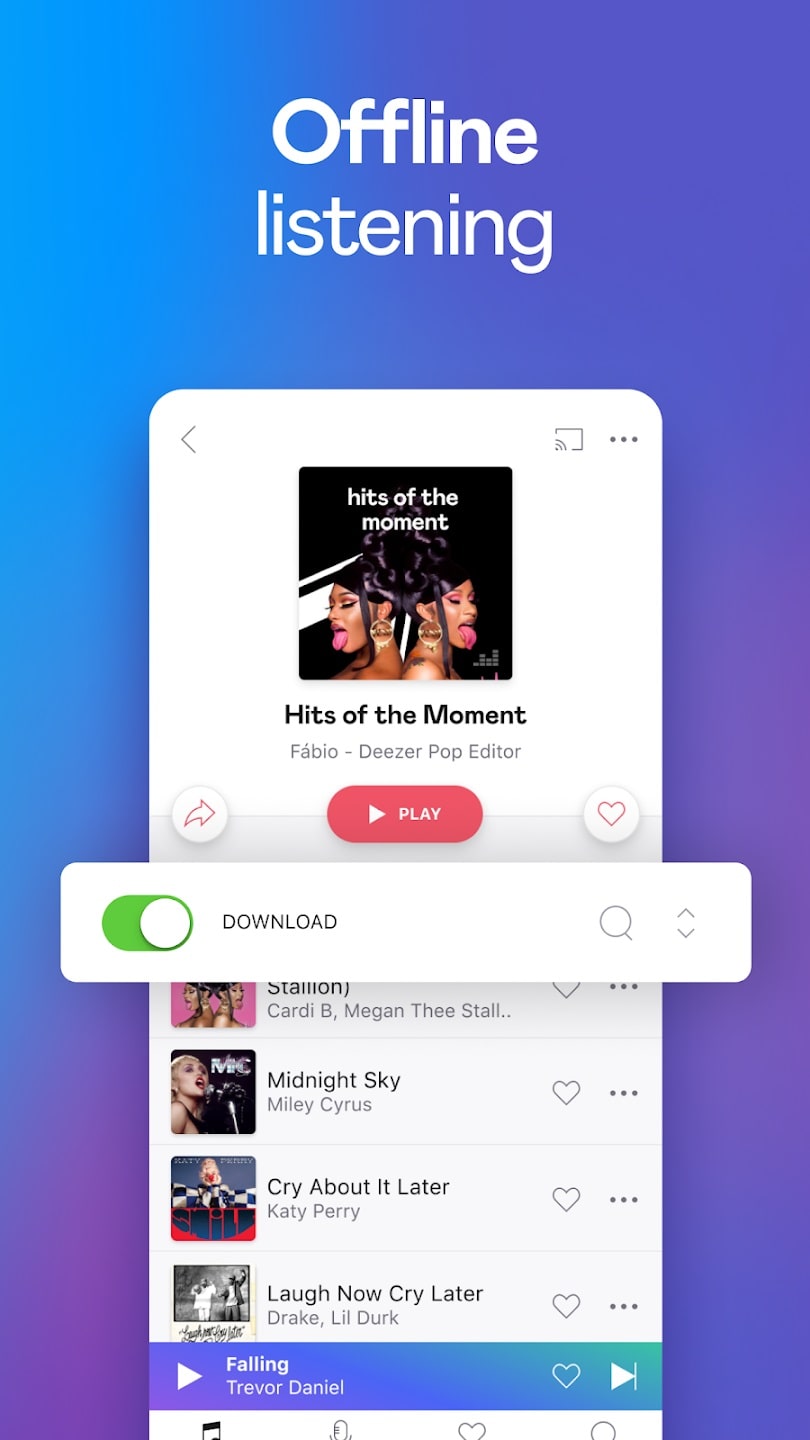The width and height of the screenshot is (810, 1440).
Task: Open the Hits of the Moment cover art
Action: [x=405, y=572]
